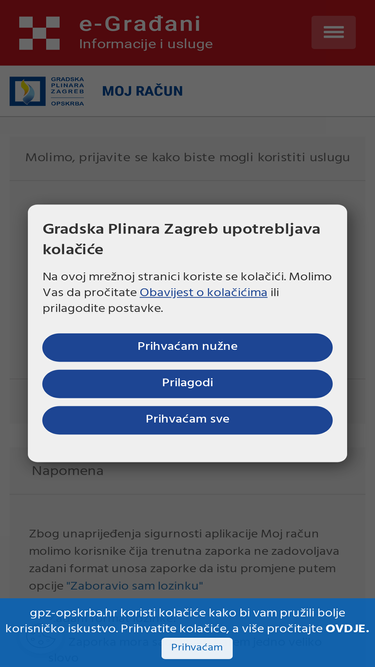Screen dimensions: 375x667
Task: Open the Obavijest o kolačićima link
Action: point(203,293)
